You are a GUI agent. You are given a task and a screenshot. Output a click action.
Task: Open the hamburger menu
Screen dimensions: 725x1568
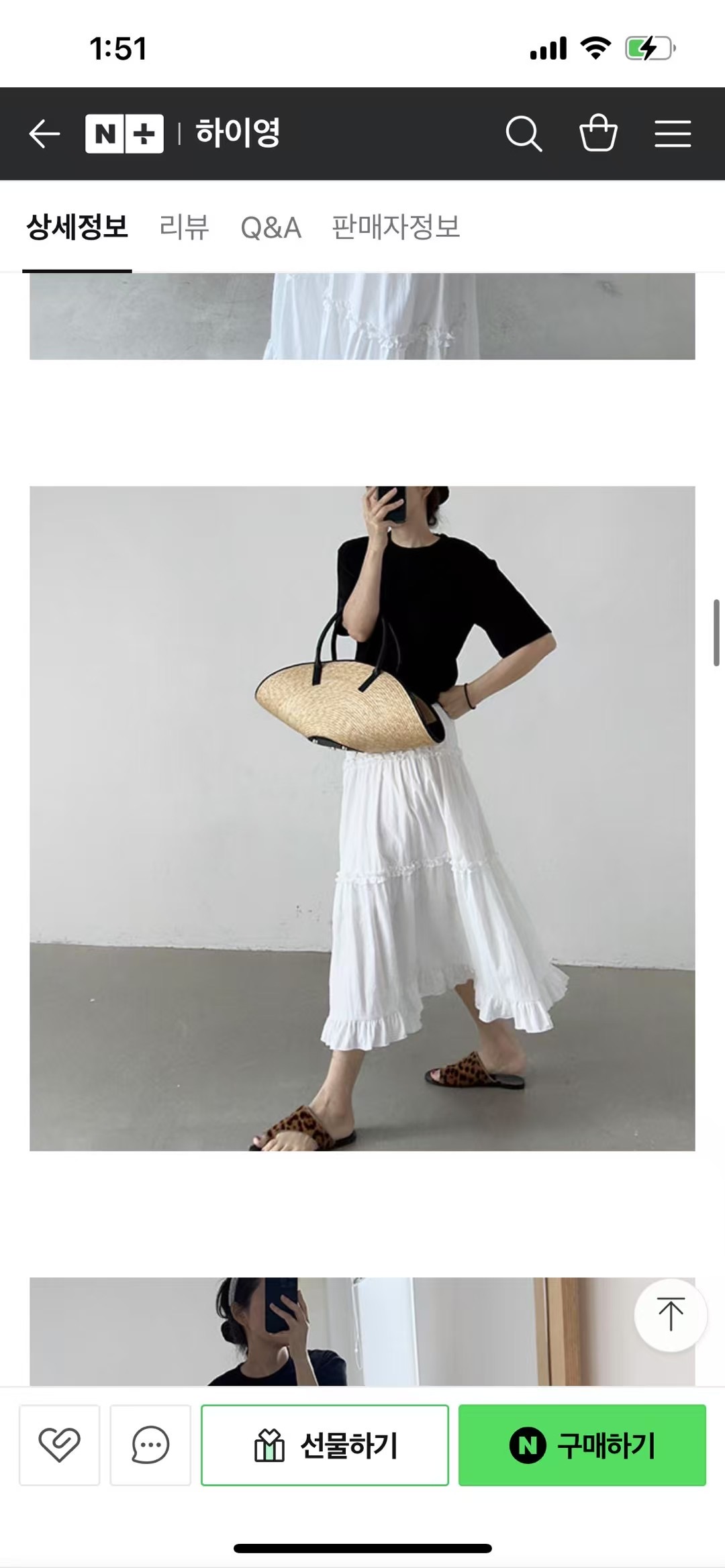click(x=673, y=134)
